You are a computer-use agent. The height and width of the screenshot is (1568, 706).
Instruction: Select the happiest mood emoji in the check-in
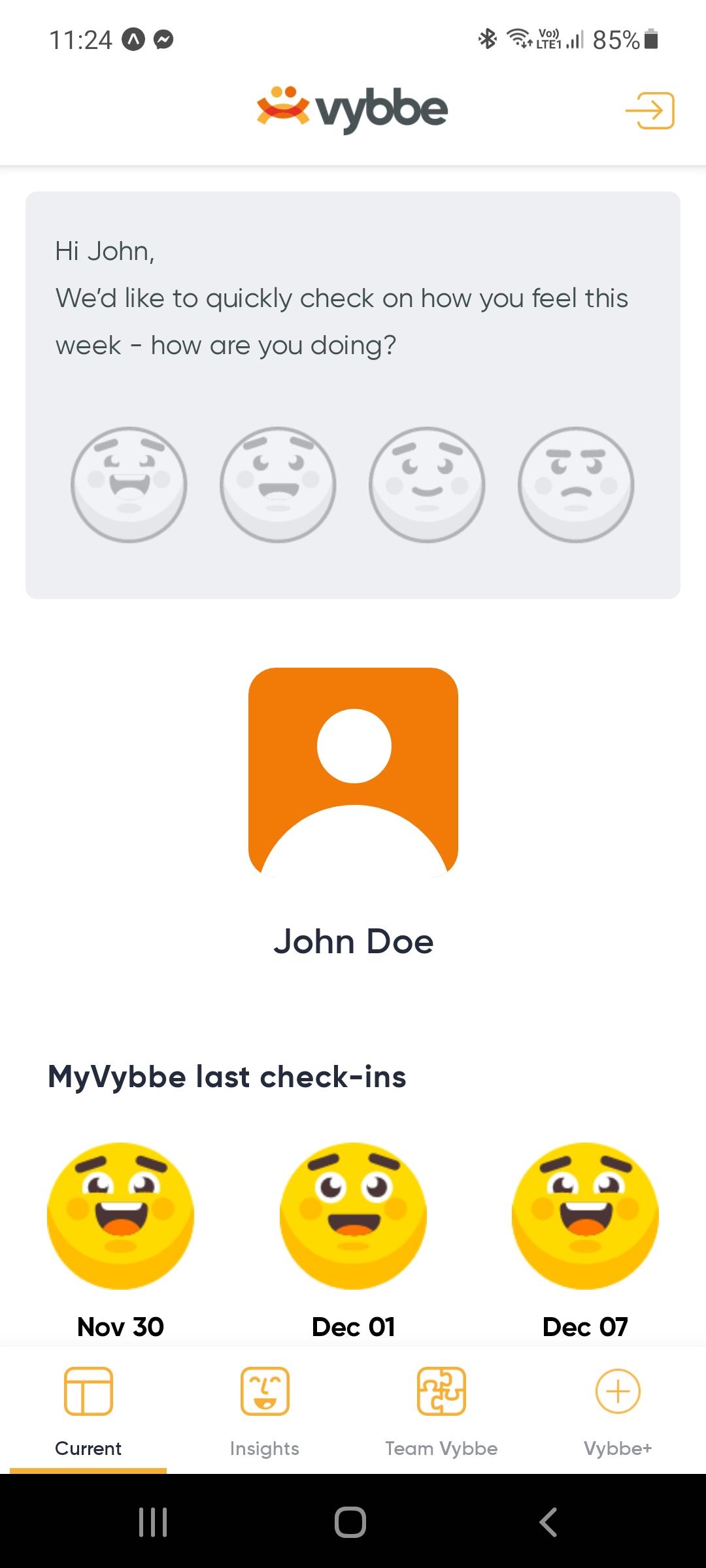tap(128, 483)
